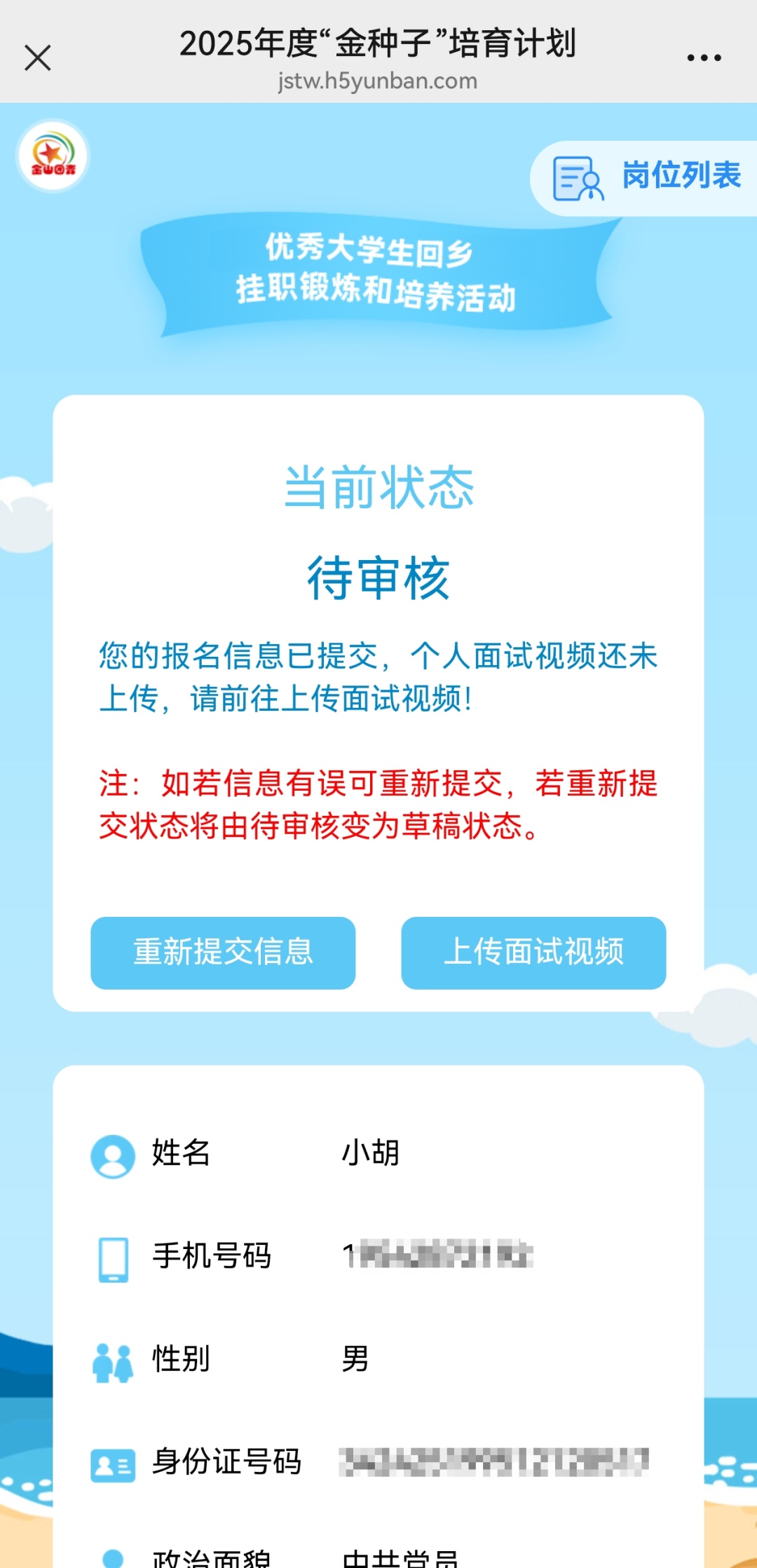Close the web page with the X icon

pyautogui.click(x=38, y=58)
